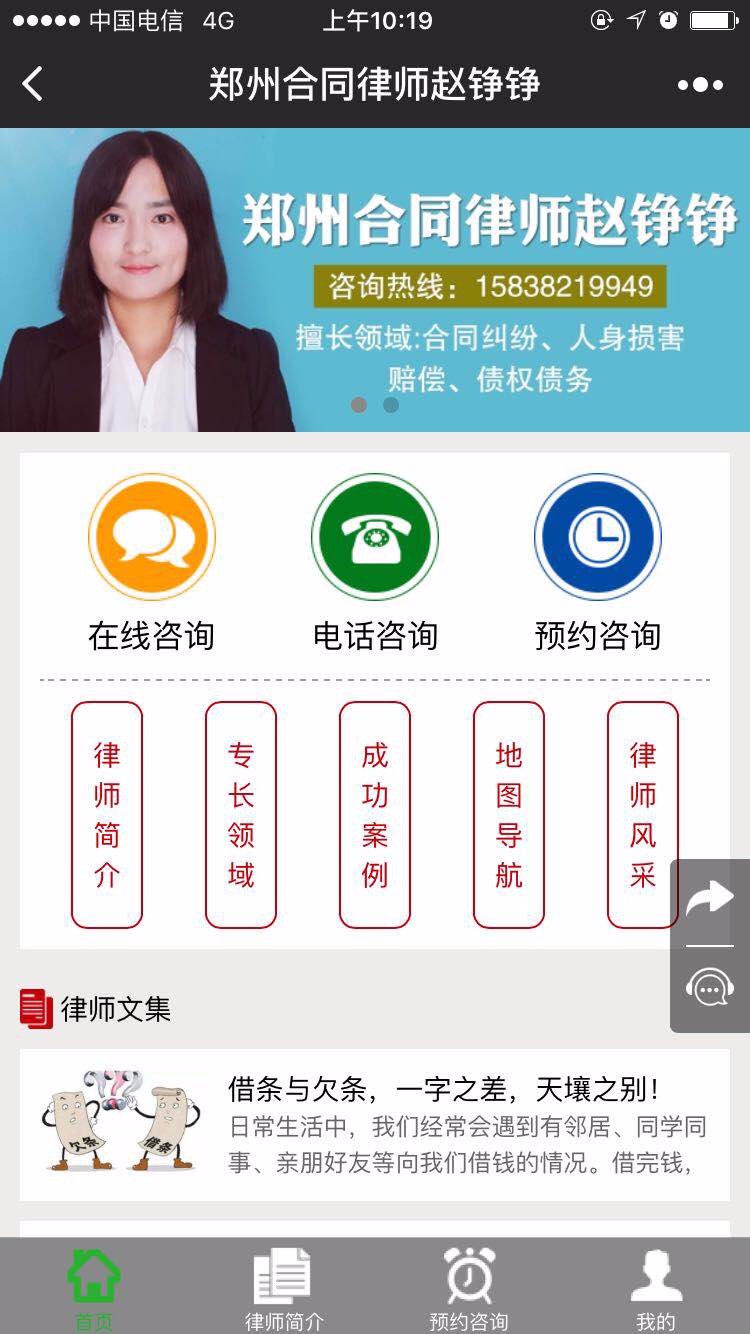750x1334 pixels.
Task: Switch to the 首页 tab
Action: (94, 1288)
